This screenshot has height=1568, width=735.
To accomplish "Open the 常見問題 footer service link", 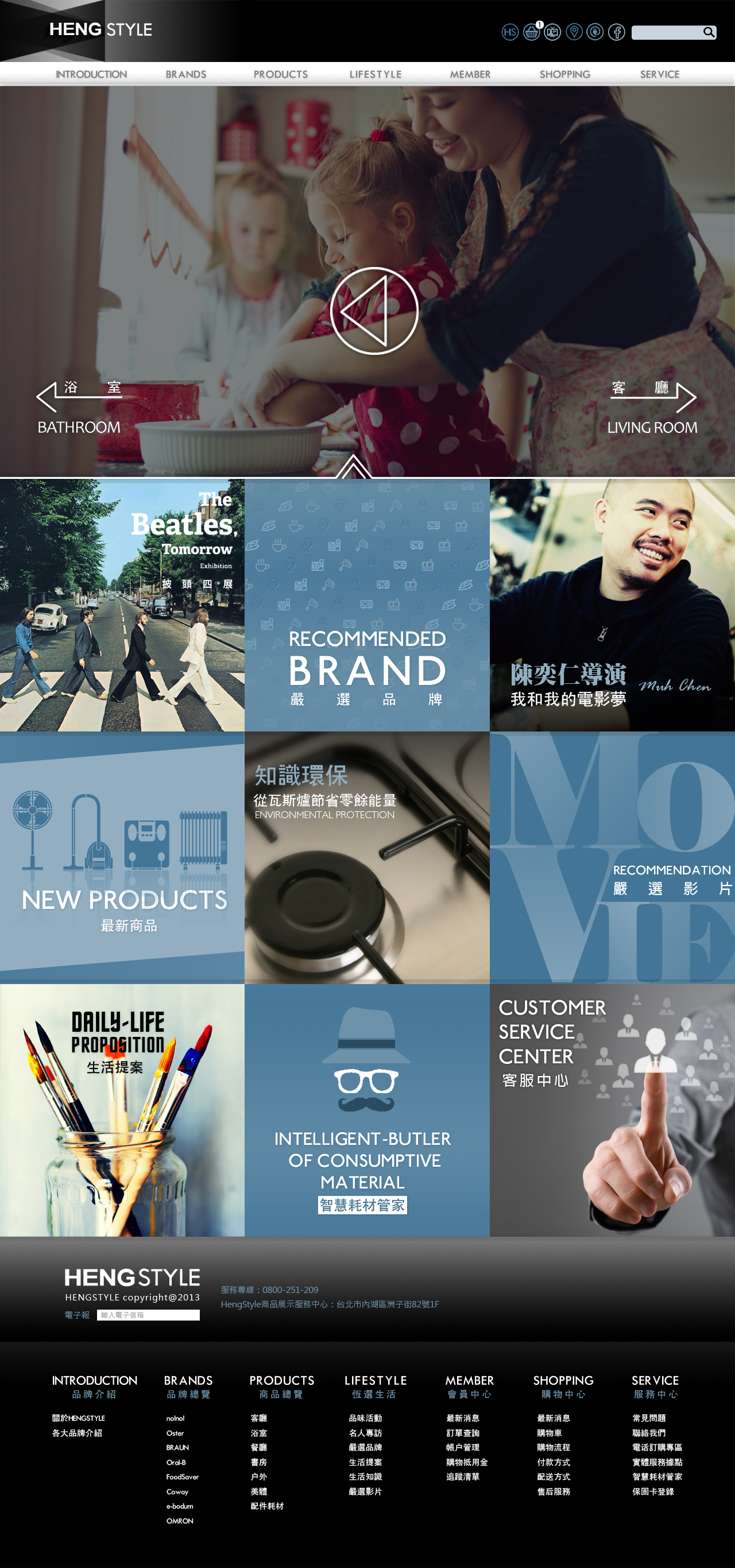I will (648, 1418).
